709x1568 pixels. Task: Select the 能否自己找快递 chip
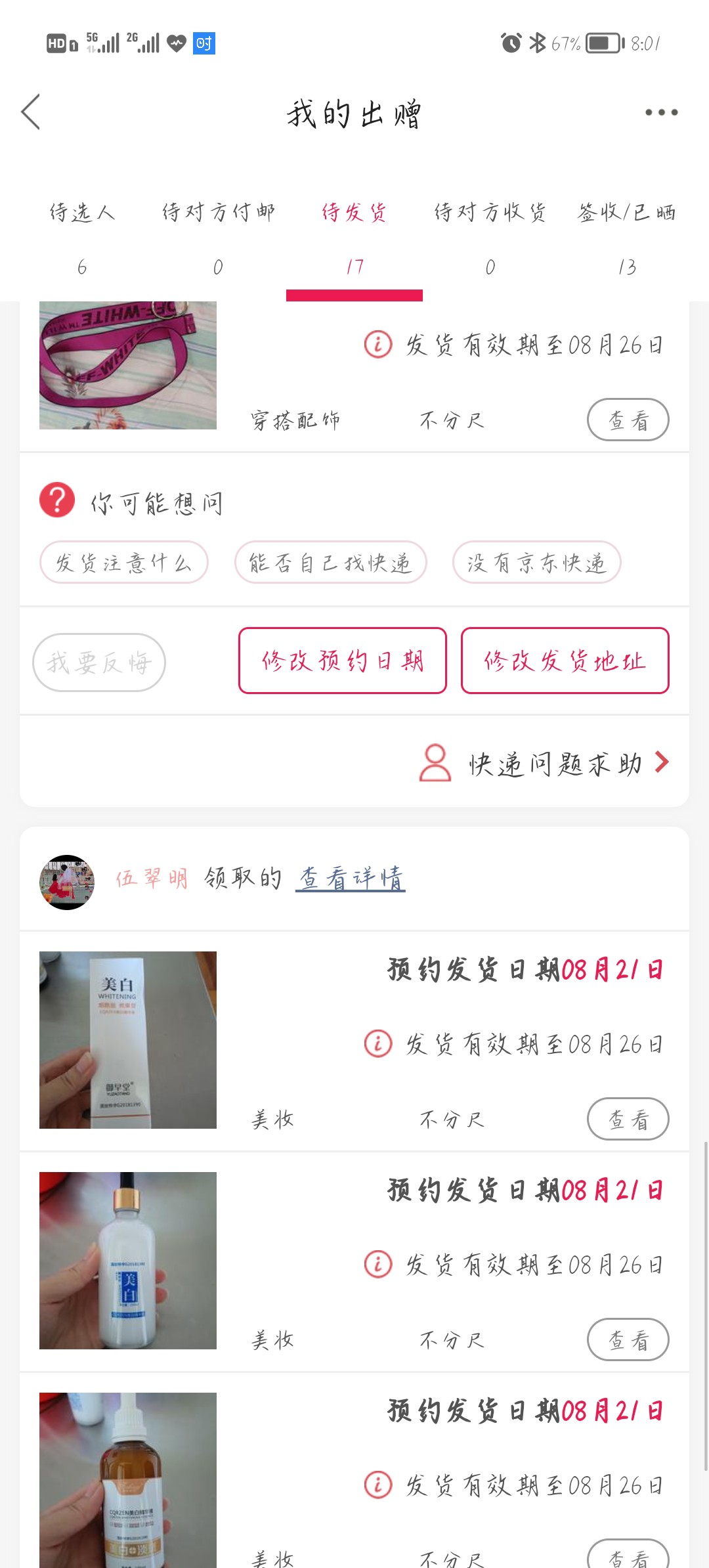[331, 563]
